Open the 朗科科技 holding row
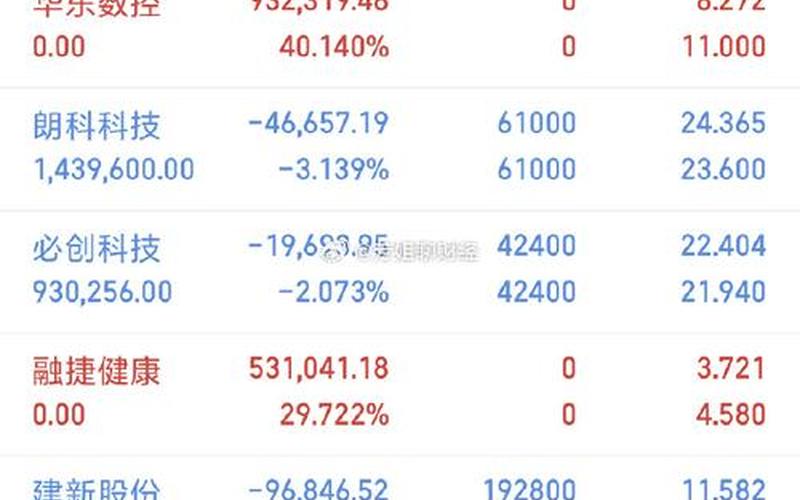The width and height of the screenshot is (800, 500). 96,125
